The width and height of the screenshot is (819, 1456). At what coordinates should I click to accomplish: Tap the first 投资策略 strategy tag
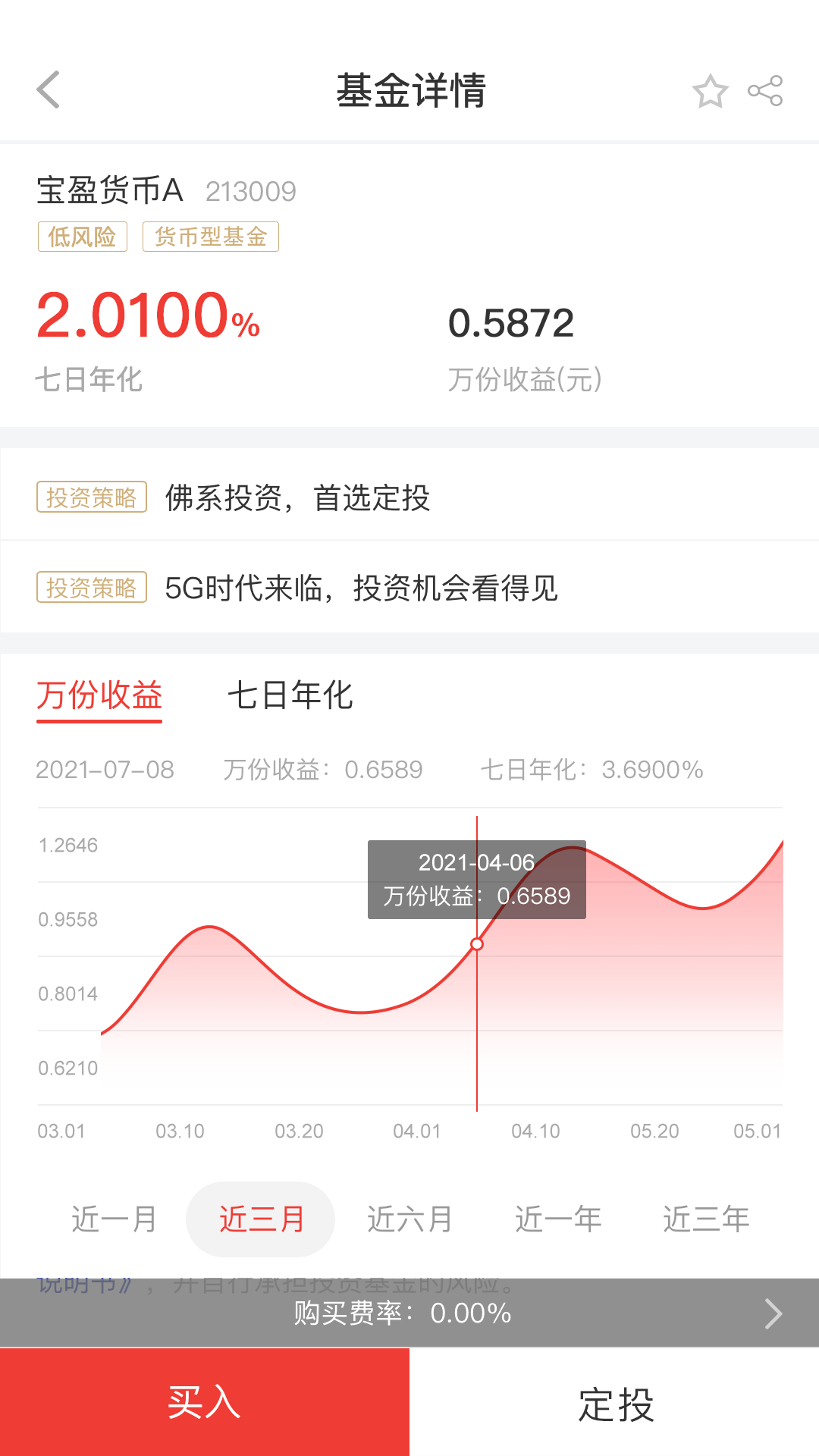[x=90, y=497]
